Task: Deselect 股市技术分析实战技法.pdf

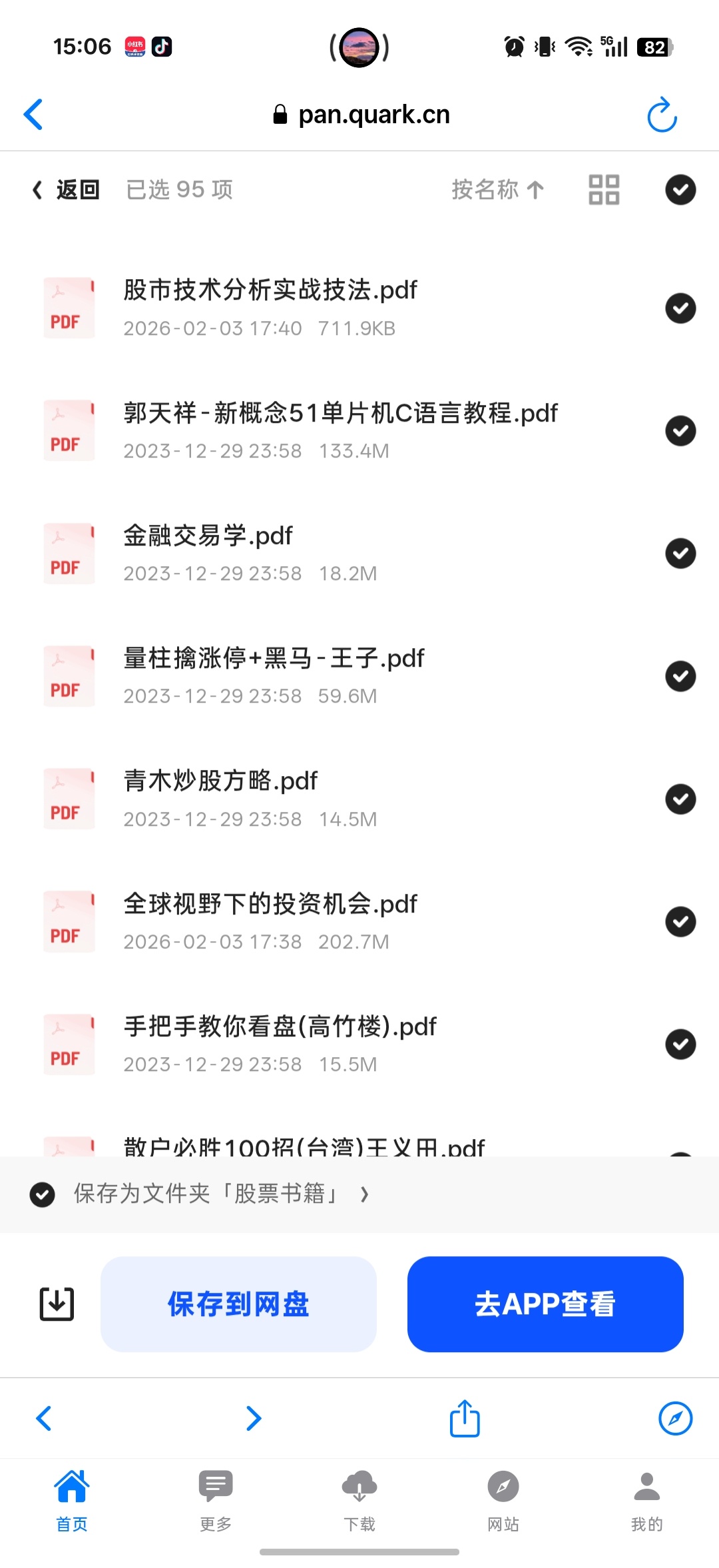Action: pyautogui.click(x=680, y=308)
